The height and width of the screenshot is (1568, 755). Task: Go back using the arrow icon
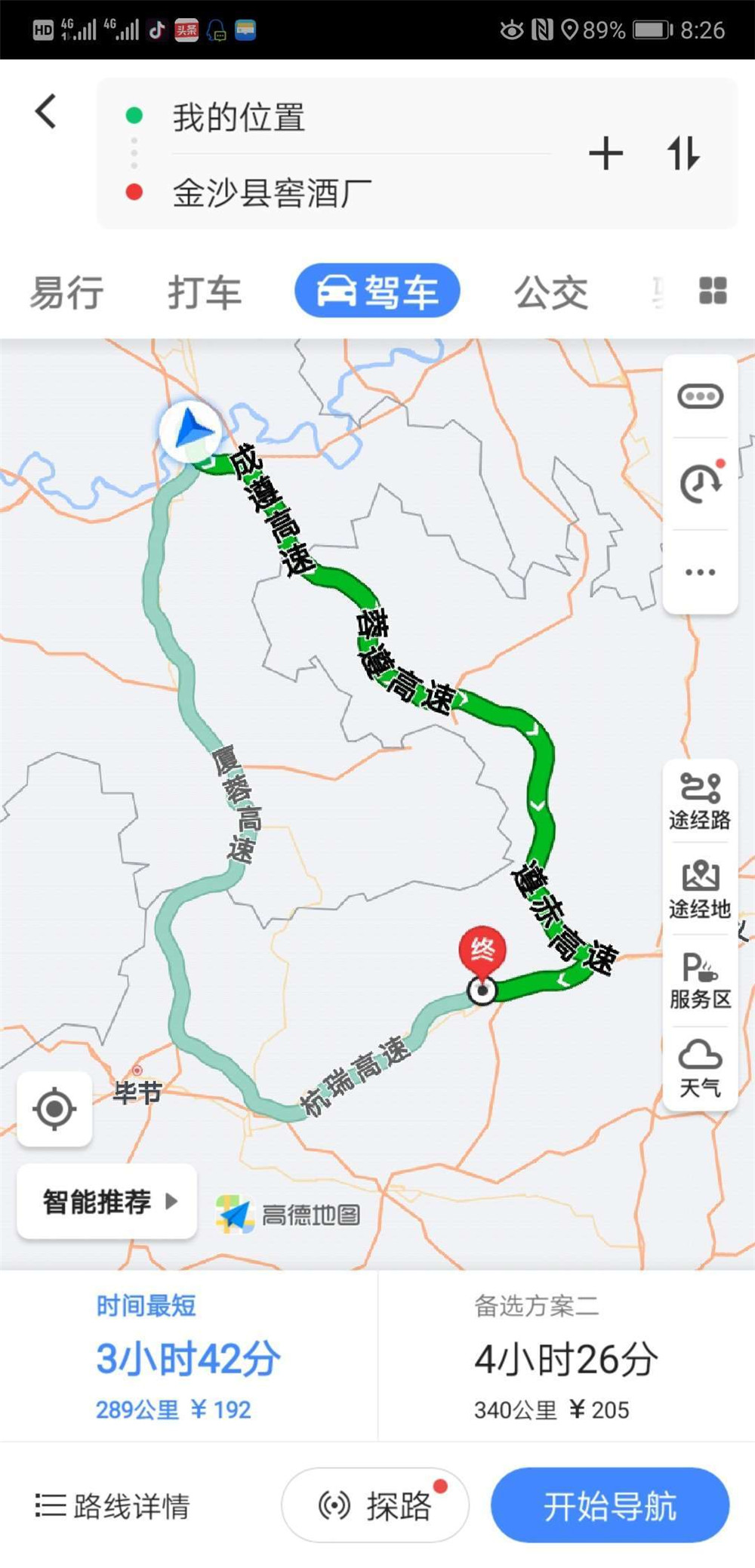[47, 112]
